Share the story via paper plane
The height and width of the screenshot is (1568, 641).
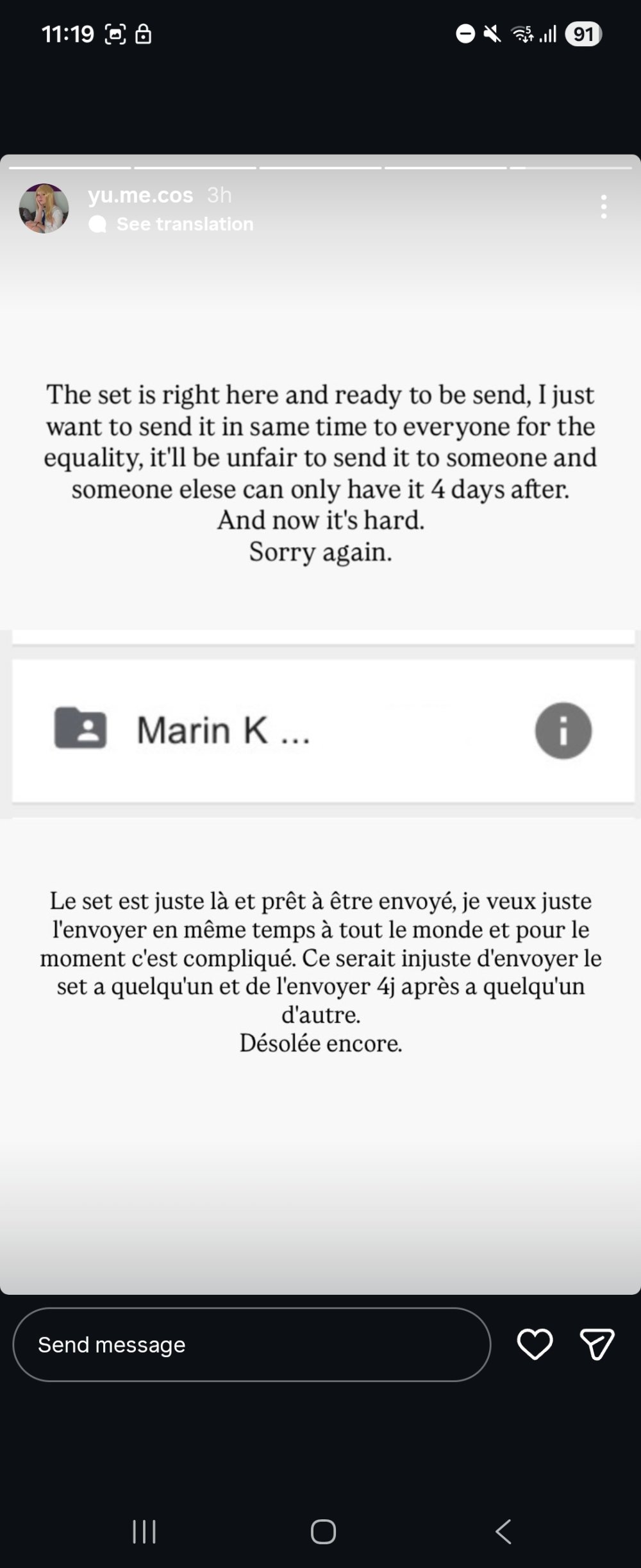[597, 1344]
